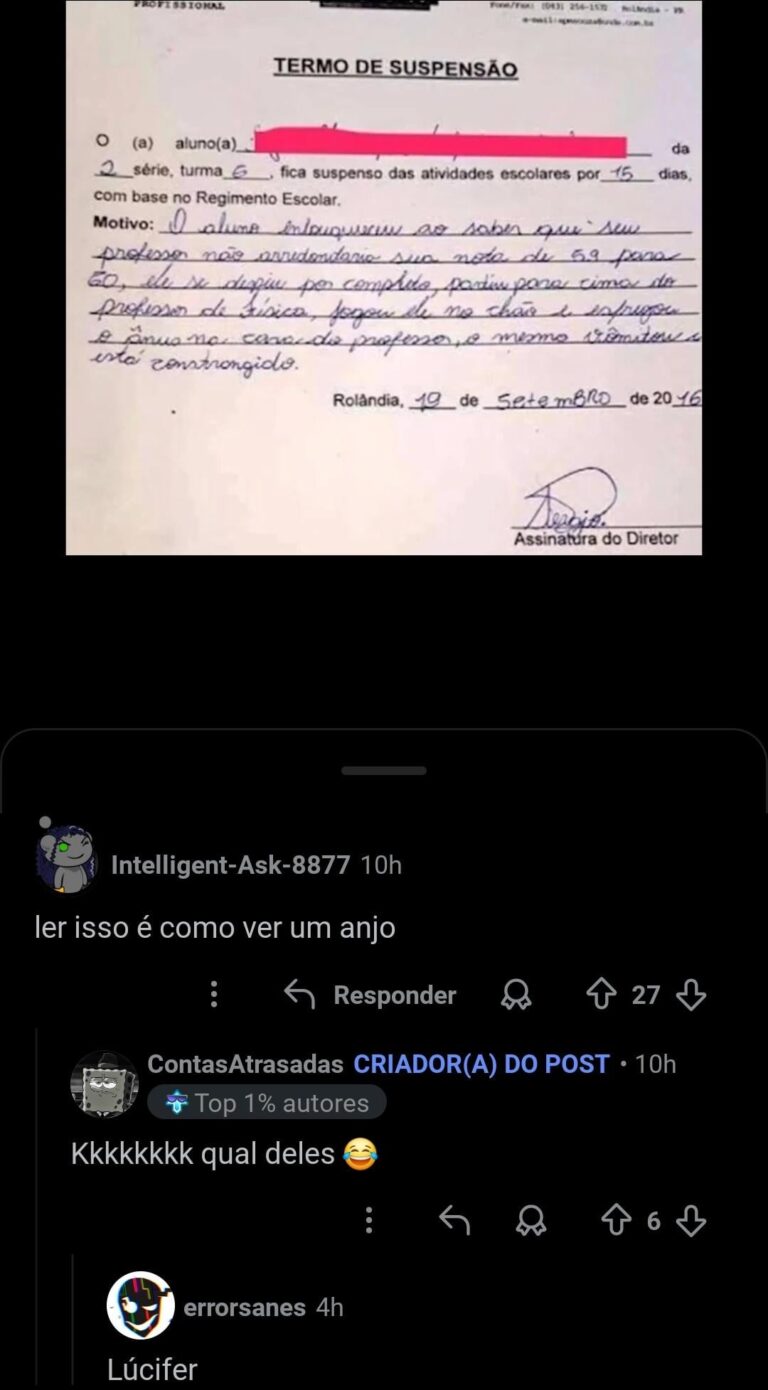Open options menu on ContasAtrasadas' comment
The height and width of the screenshot is (1390, 768).
pos(369,1220)
